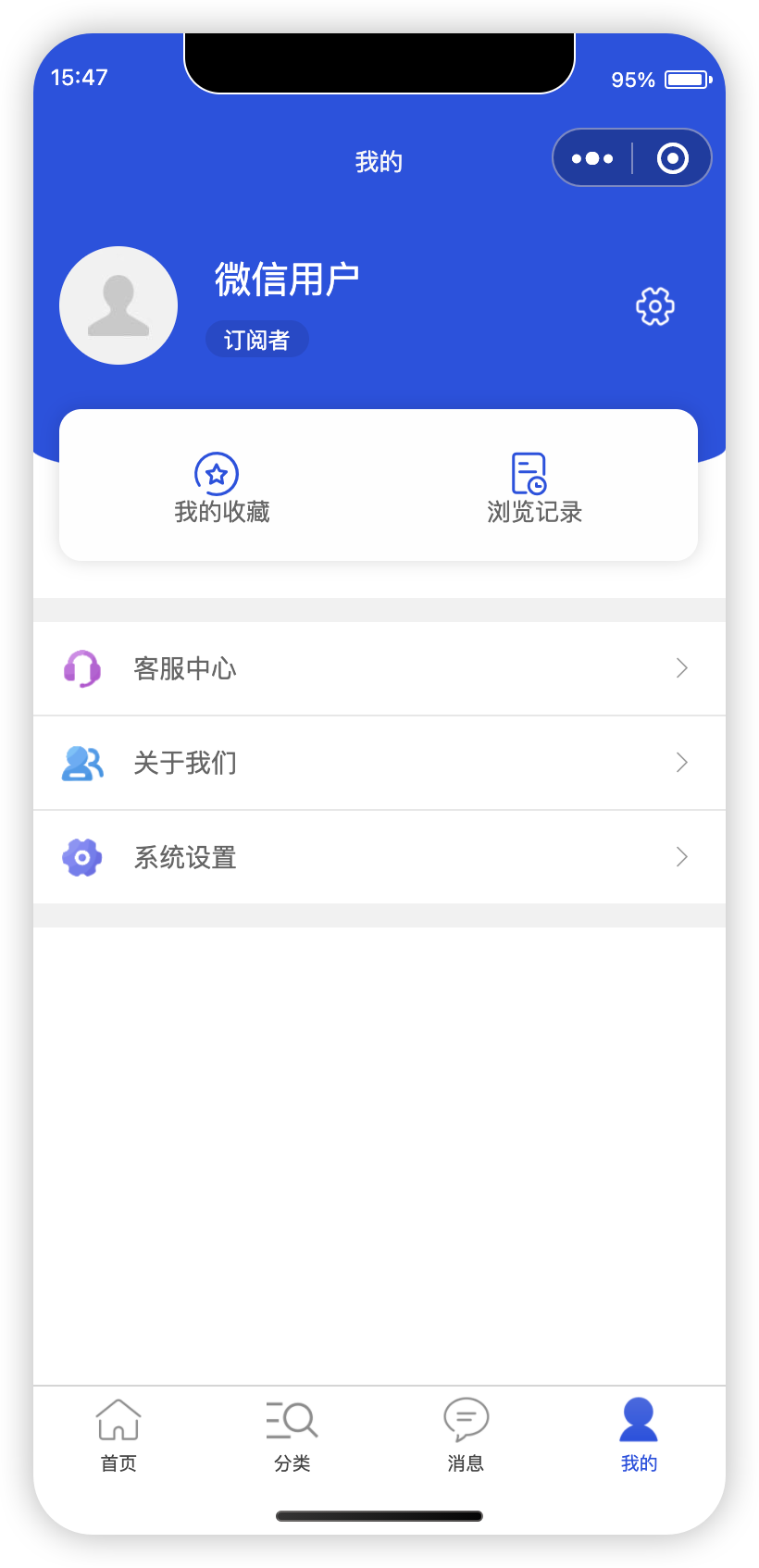The image size is (759, 1568).
Task: Open settings via the white gear icon
Action: pyautogui.click(x=654, y=305)
